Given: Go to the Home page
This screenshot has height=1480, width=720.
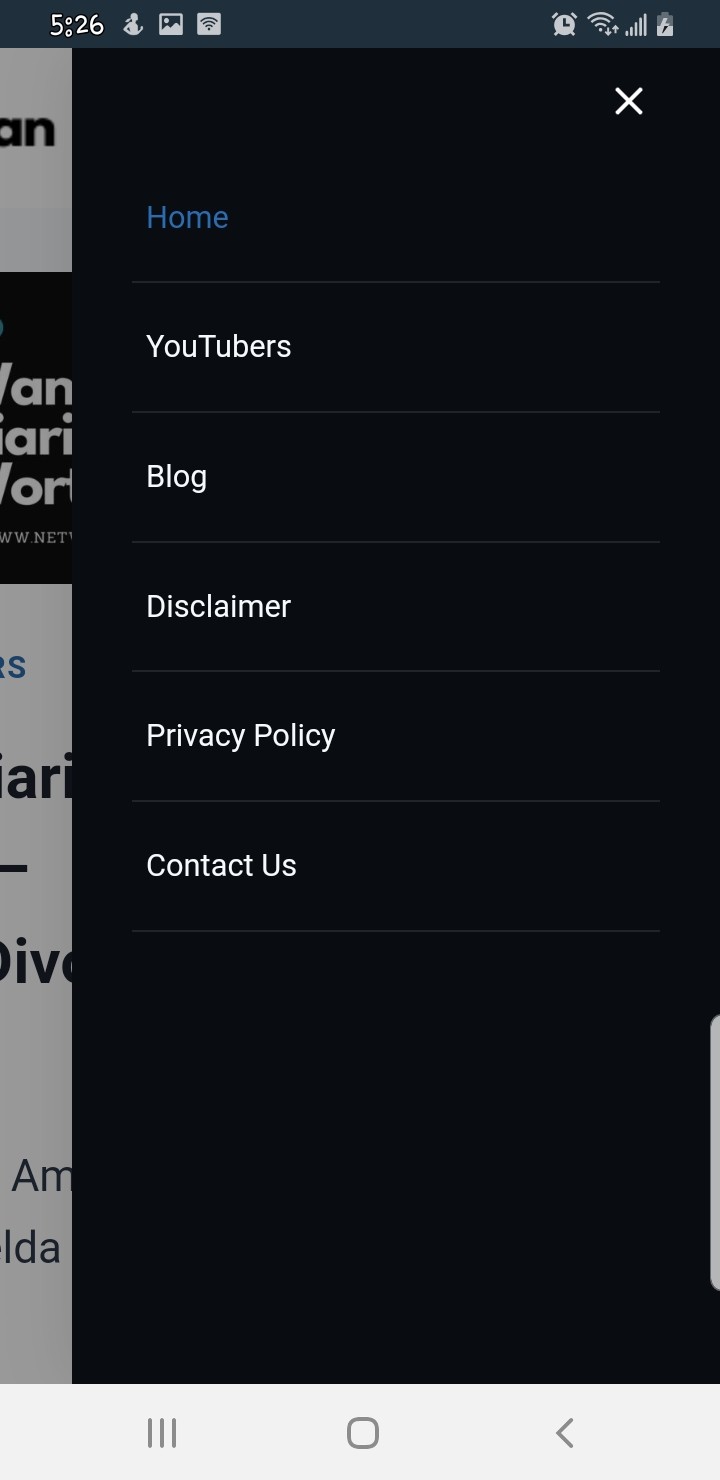Looking at the screenshot, I should 188,217.
